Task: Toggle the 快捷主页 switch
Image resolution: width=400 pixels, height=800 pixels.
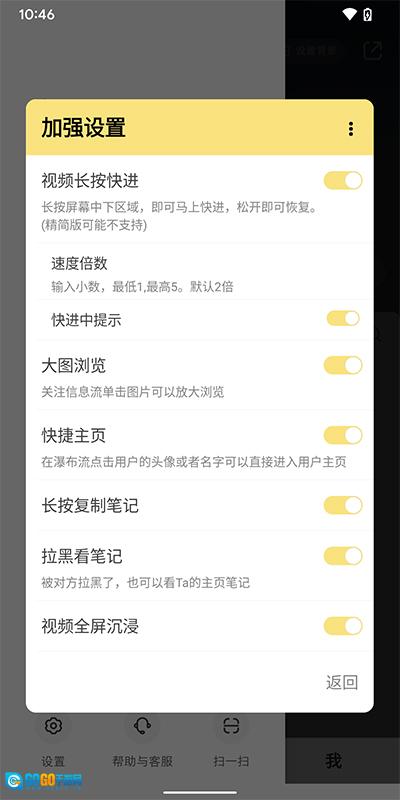Action: tap(343, 435)
